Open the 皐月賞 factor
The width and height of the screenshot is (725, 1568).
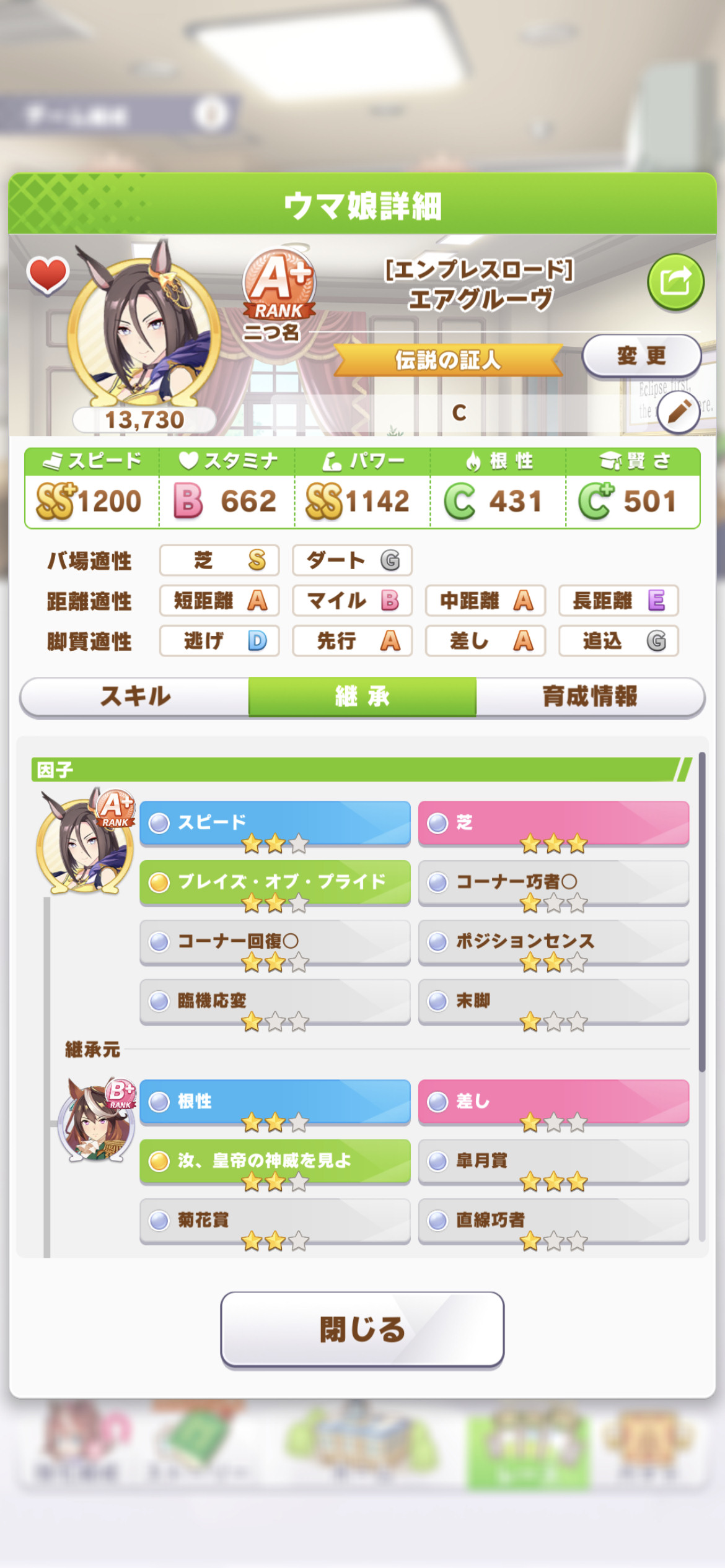coord(553,1161)
